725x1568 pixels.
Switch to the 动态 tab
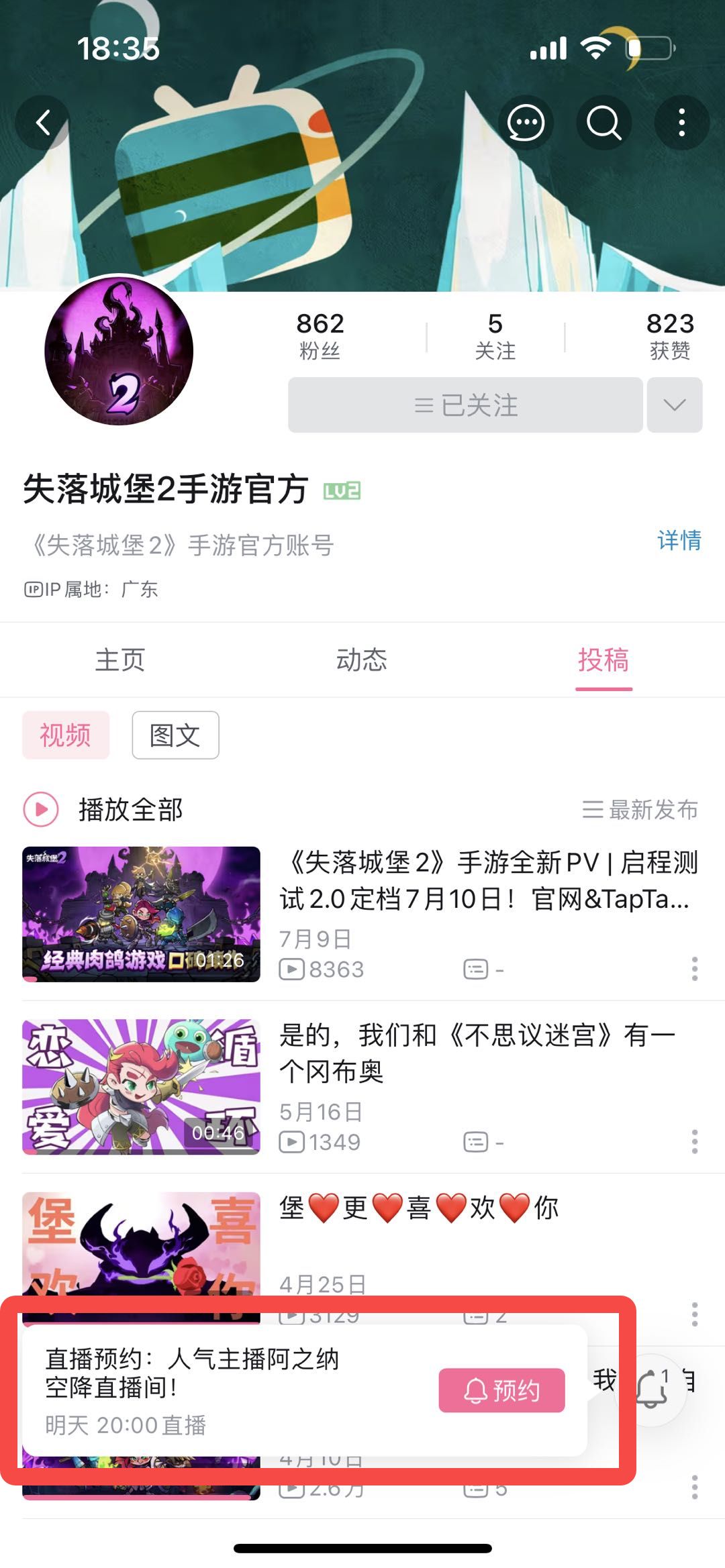(362, 660)
